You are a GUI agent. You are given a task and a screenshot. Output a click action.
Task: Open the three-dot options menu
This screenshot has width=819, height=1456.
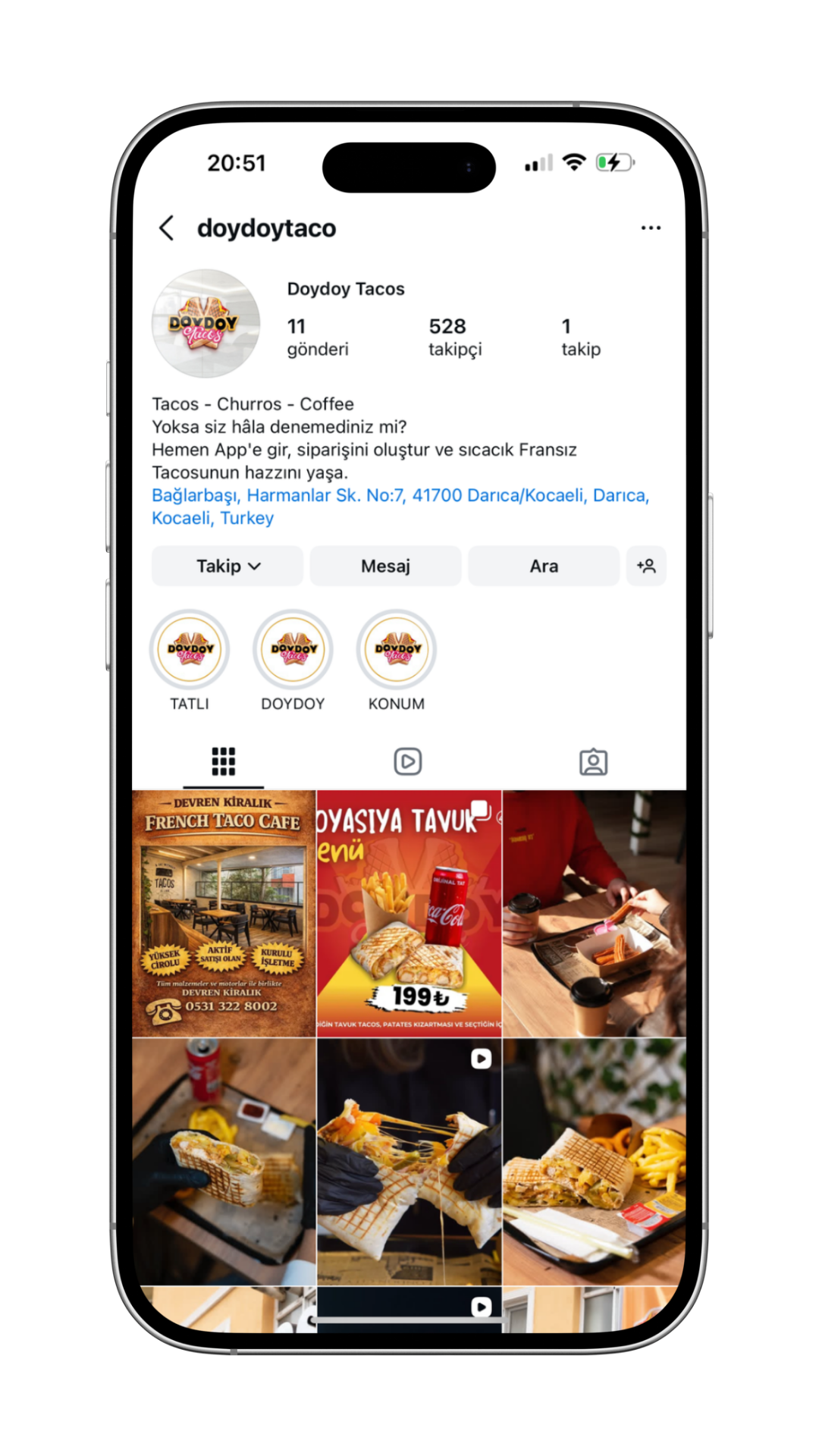pos(650,227)
